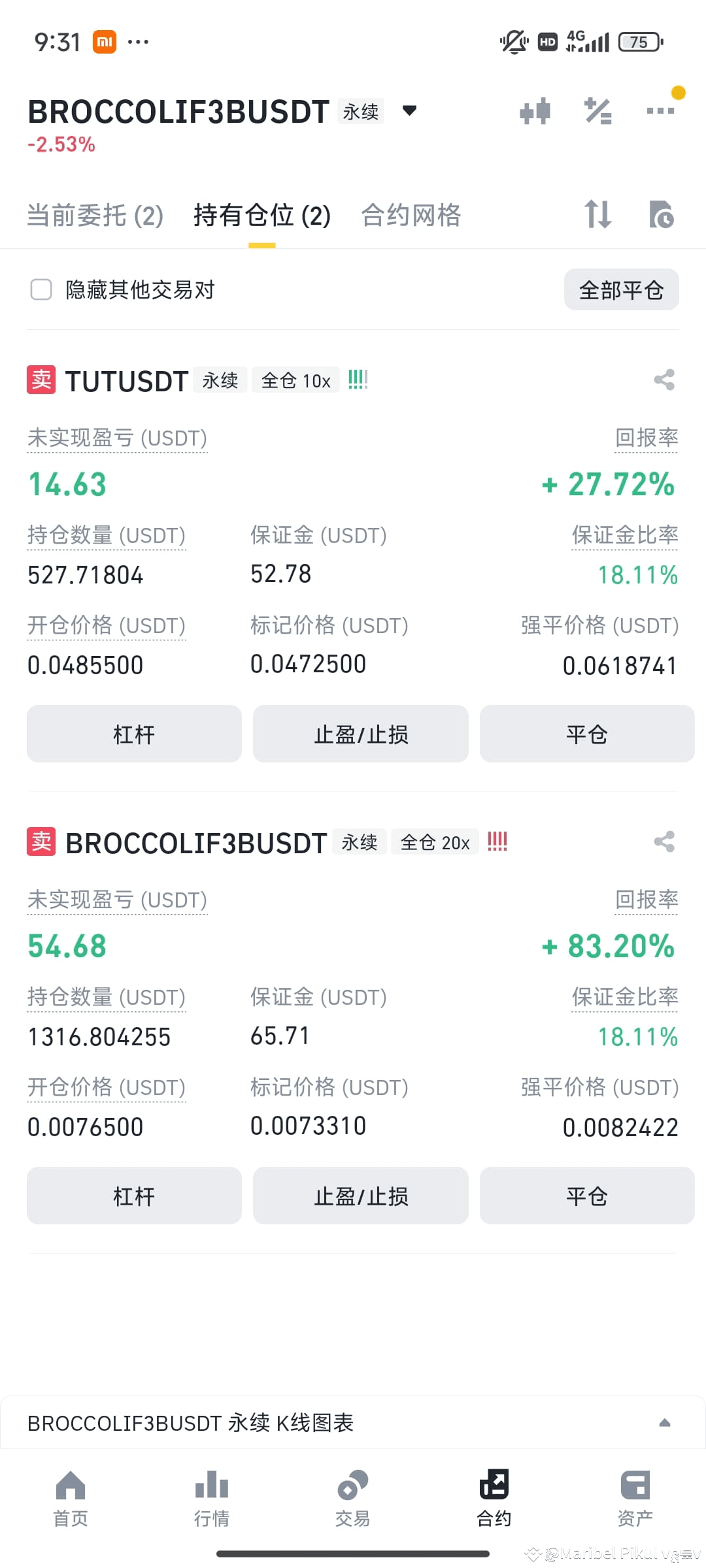The width and height of the screenshot is (706, 1568).
Task: Switch to 合约网格 tab
Action: [x=411, y=216]
